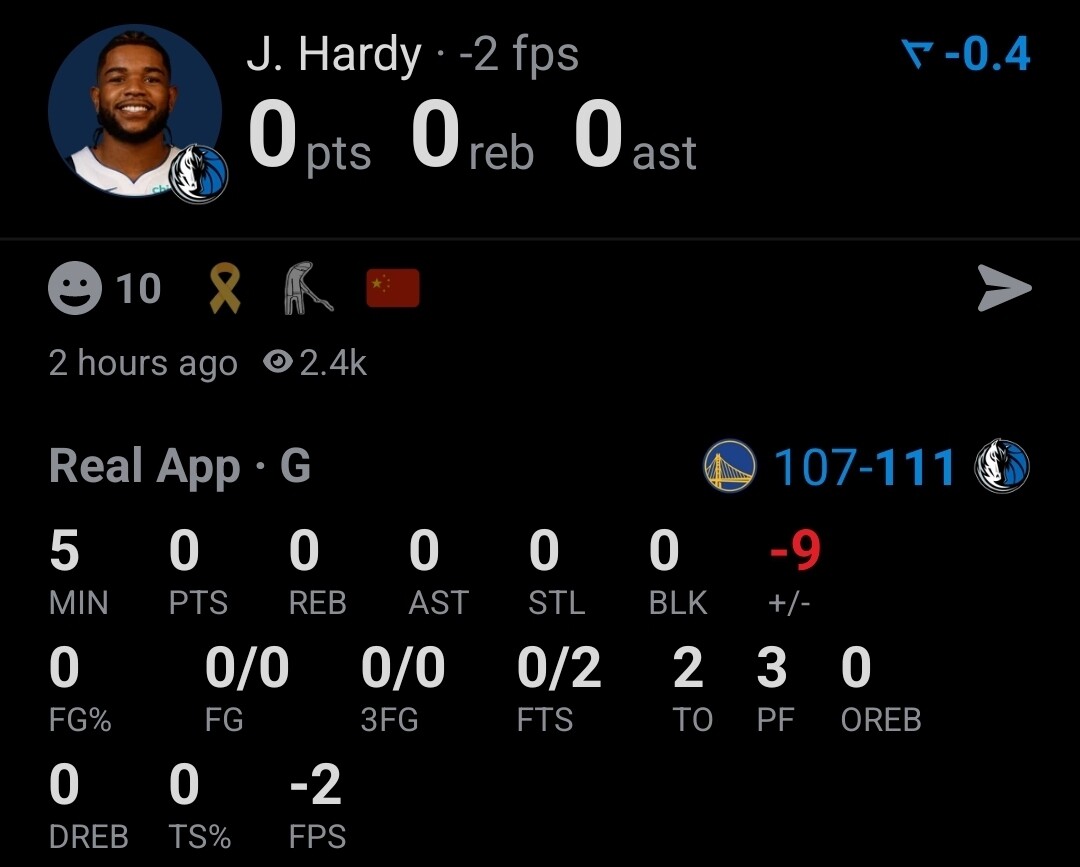This screenshot has width=1080, height=867.
Task: Tap the gold ribbon reaction
Action: click(x=225, y=289)
